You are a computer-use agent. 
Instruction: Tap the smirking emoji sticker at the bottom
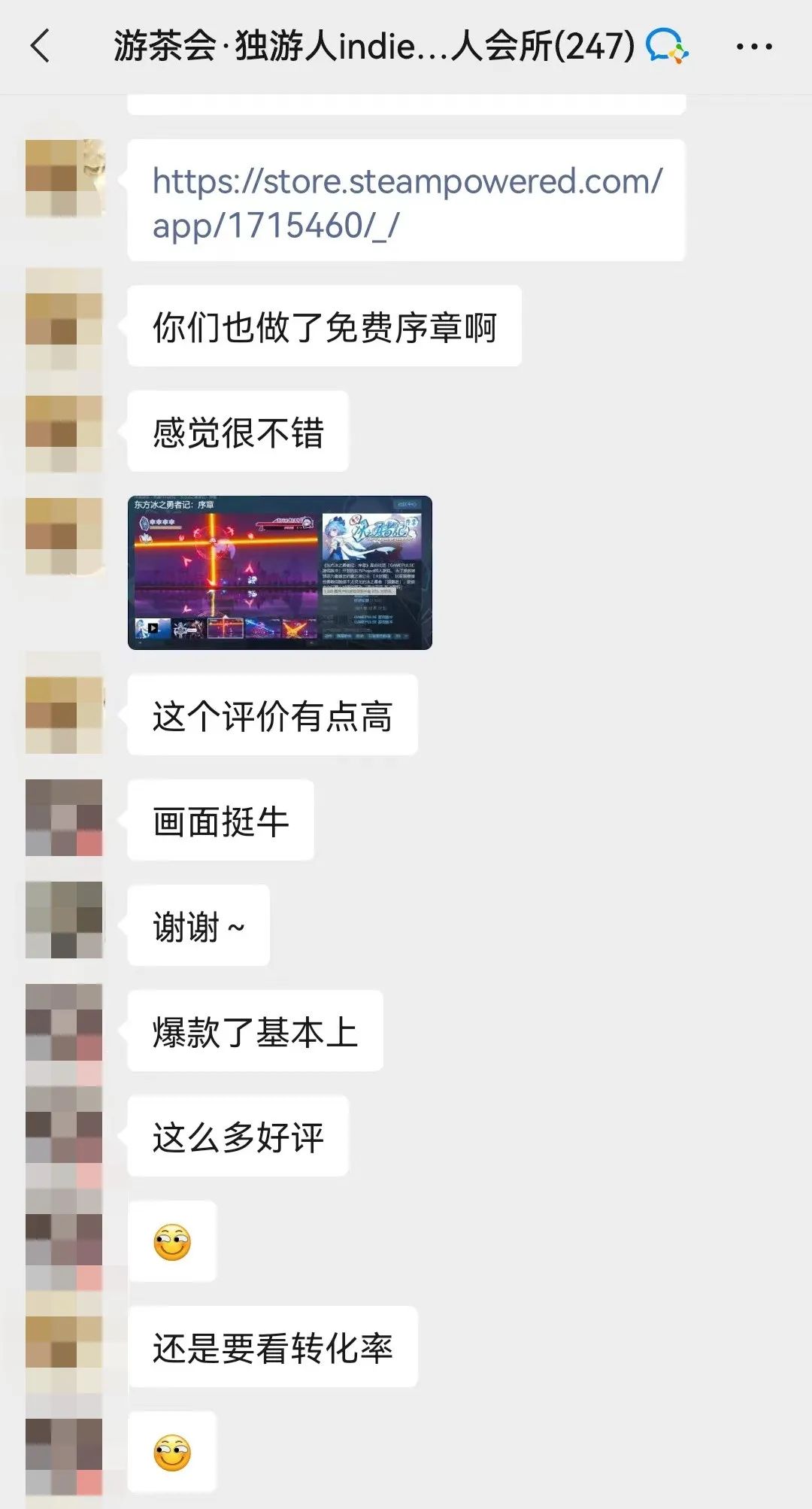[171, 1452]
